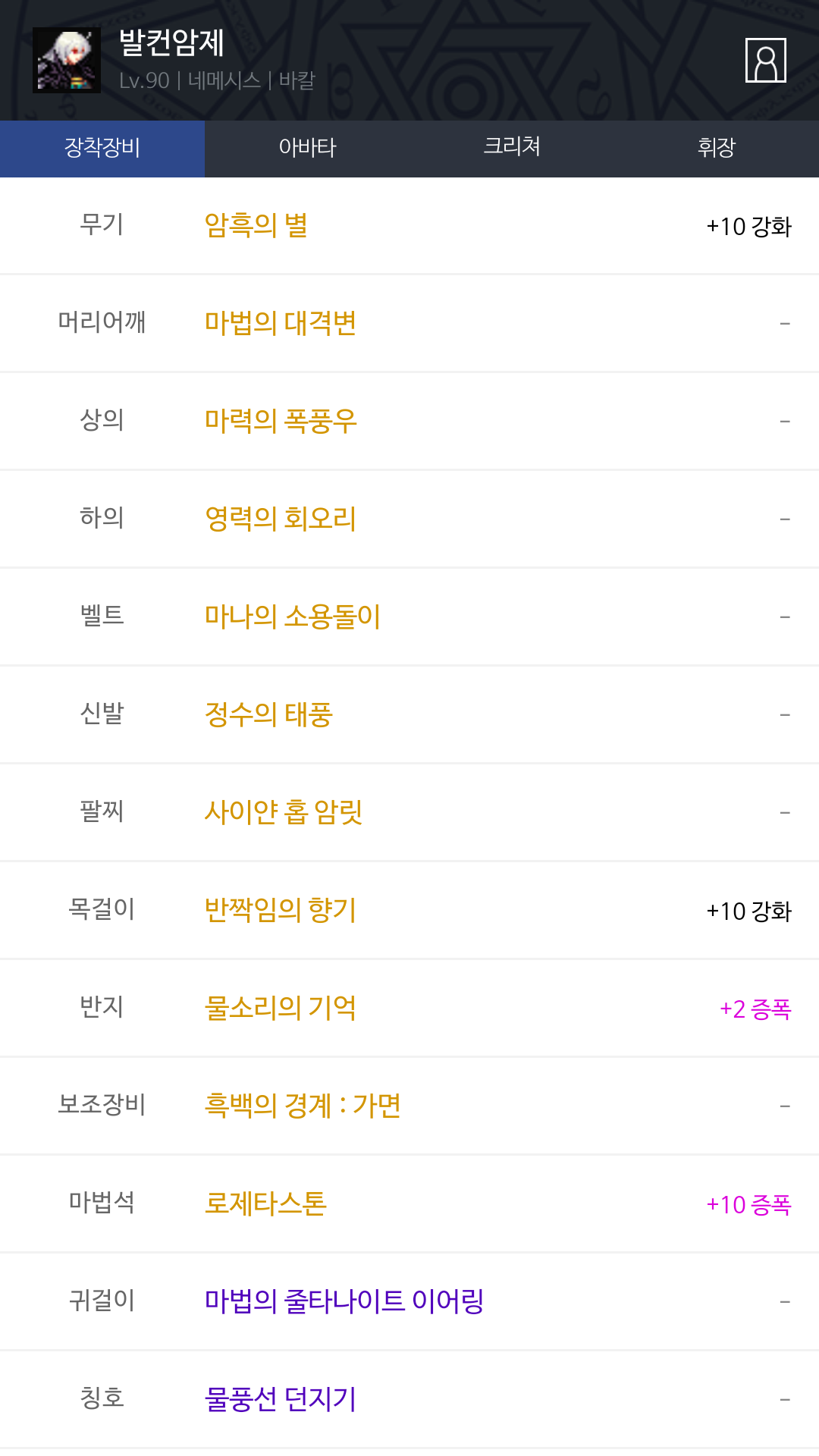View title item 물풍선 던지기

point(281,1400)
